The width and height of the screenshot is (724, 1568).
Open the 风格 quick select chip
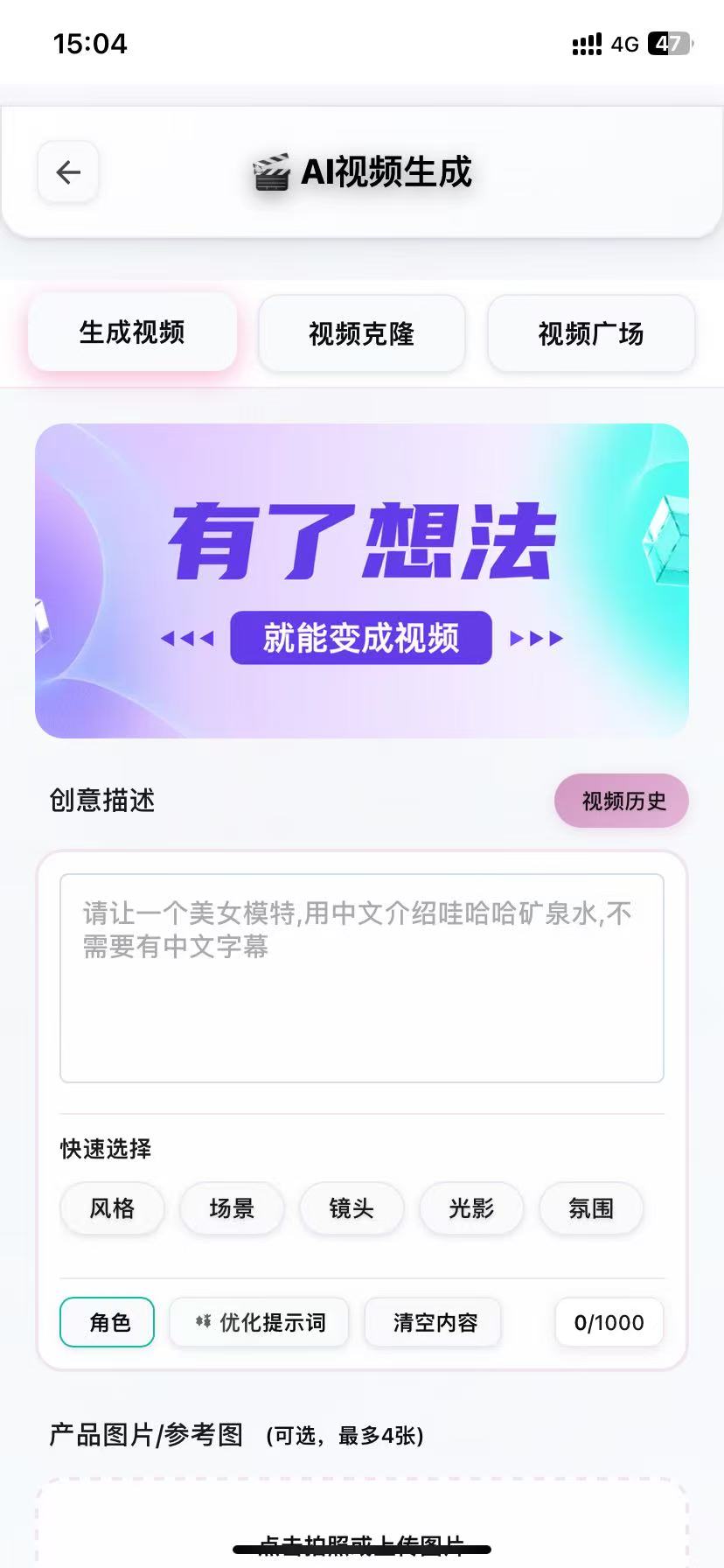click(x=112, y=1208)
